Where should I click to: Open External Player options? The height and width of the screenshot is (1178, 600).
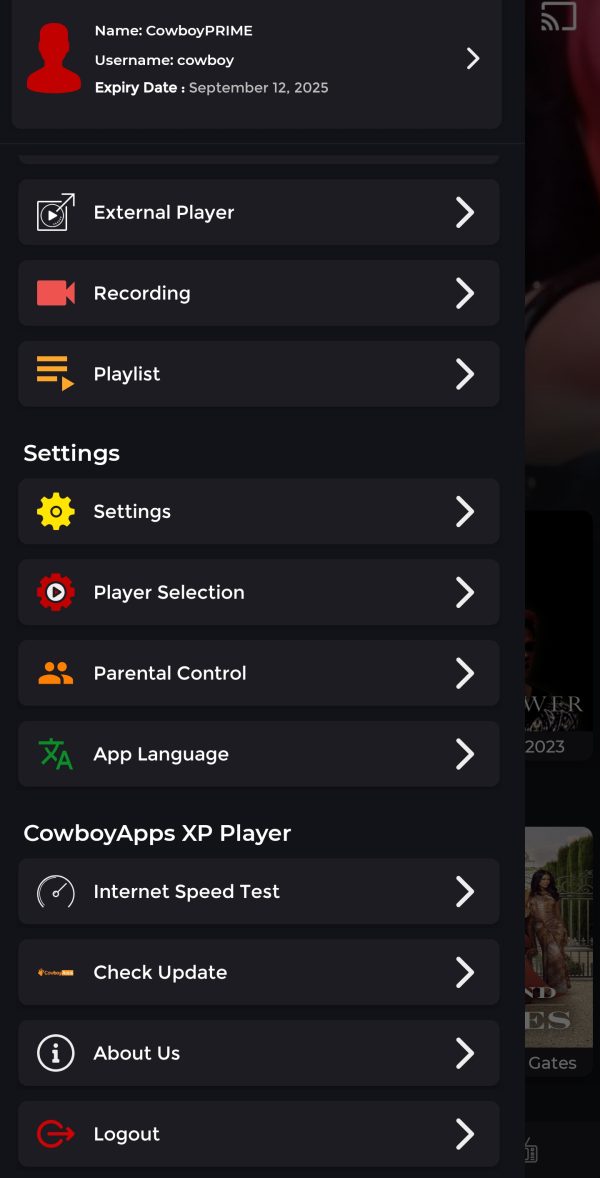(258, 212)
